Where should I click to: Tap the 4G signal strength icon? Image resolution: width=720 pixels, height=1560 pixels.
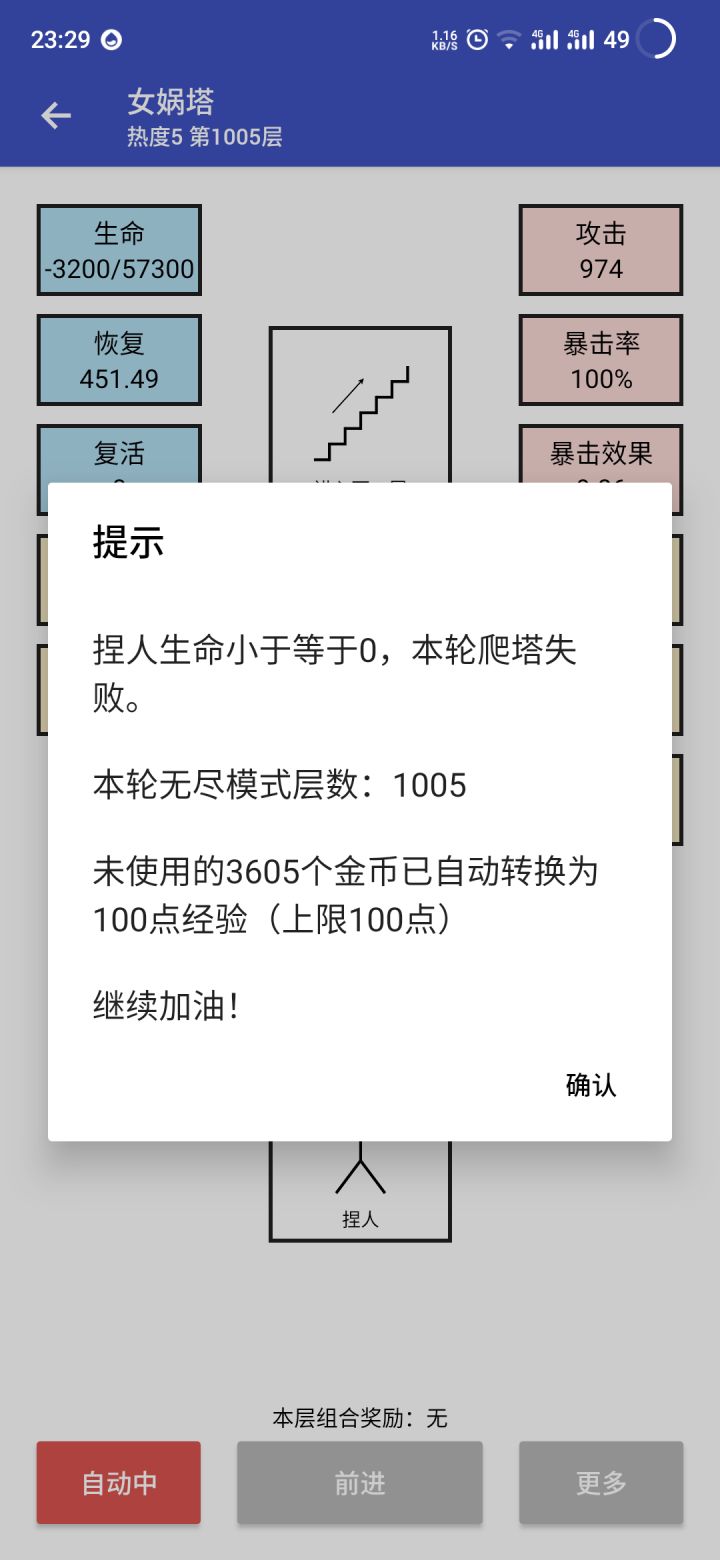[x=545, y=38]
